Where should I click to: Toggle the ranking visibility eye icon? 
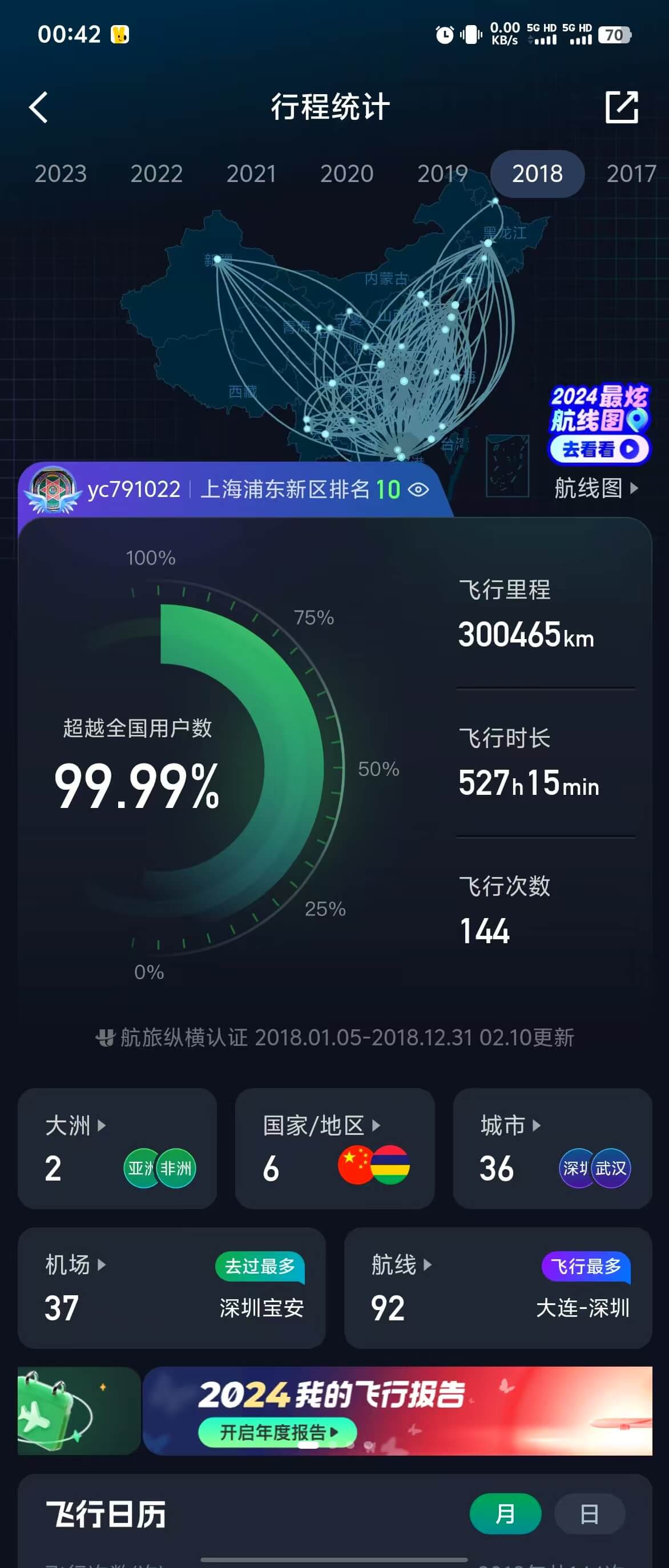(418, 490)
